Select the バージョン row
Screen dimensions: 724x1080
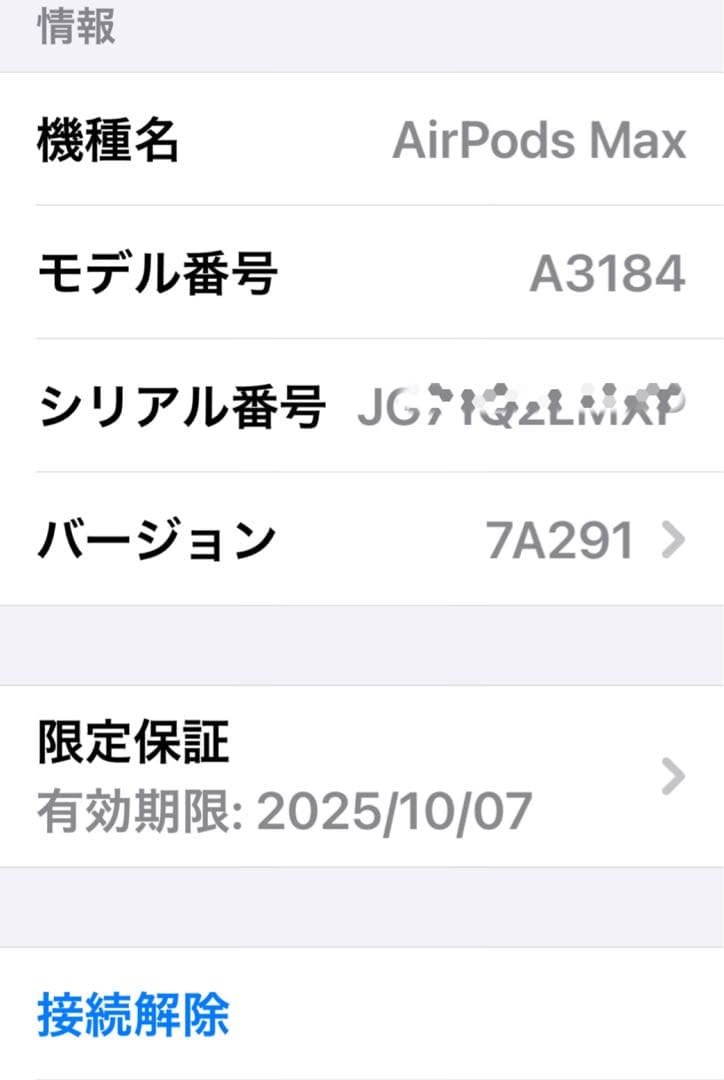[360, 540]
